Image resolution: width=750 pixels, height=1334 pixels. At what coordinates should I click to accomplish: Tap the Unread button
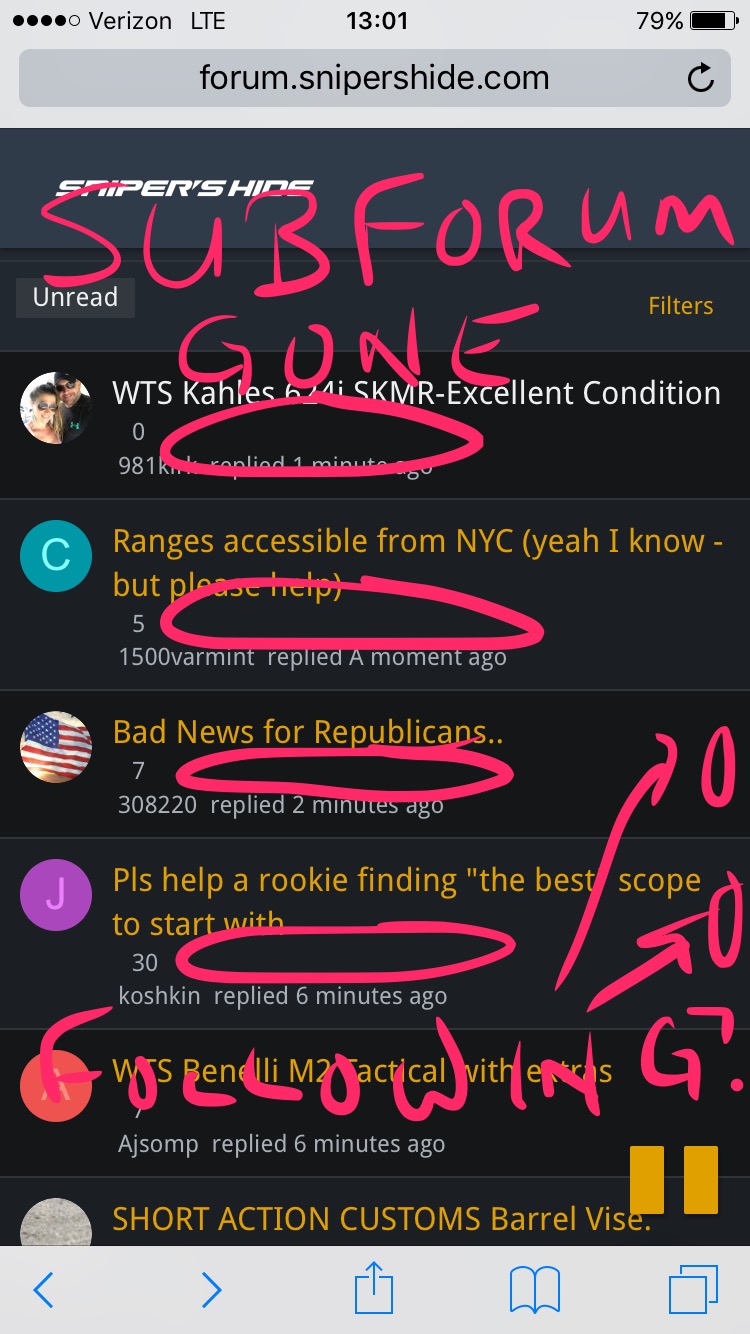click(75, 297)
